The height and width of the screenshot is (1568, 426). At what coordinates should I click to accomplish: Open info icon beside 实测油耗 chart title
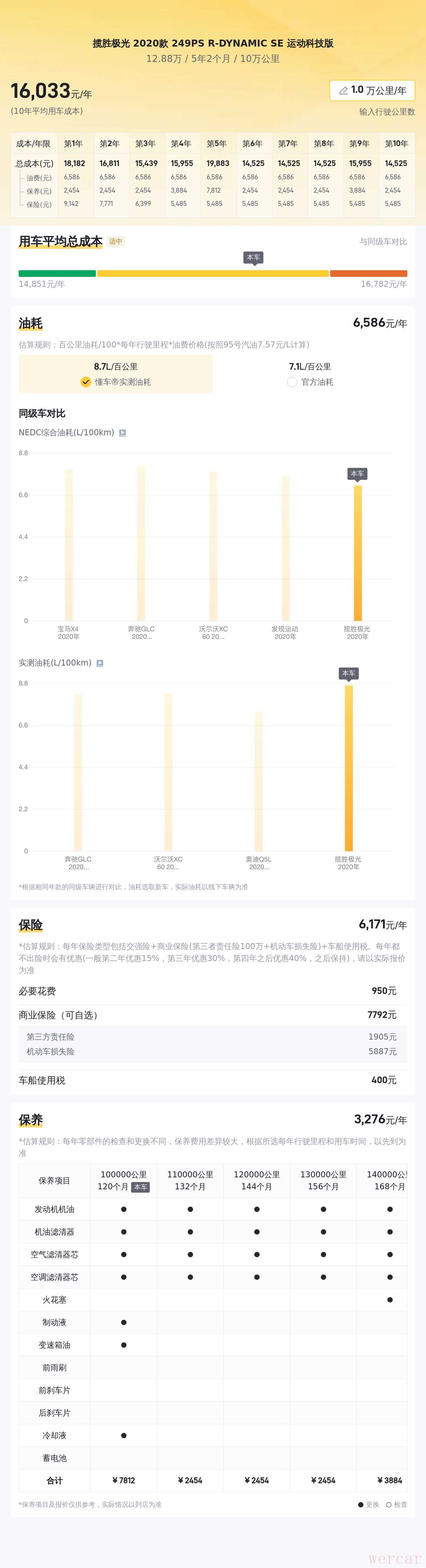point(100,663)
